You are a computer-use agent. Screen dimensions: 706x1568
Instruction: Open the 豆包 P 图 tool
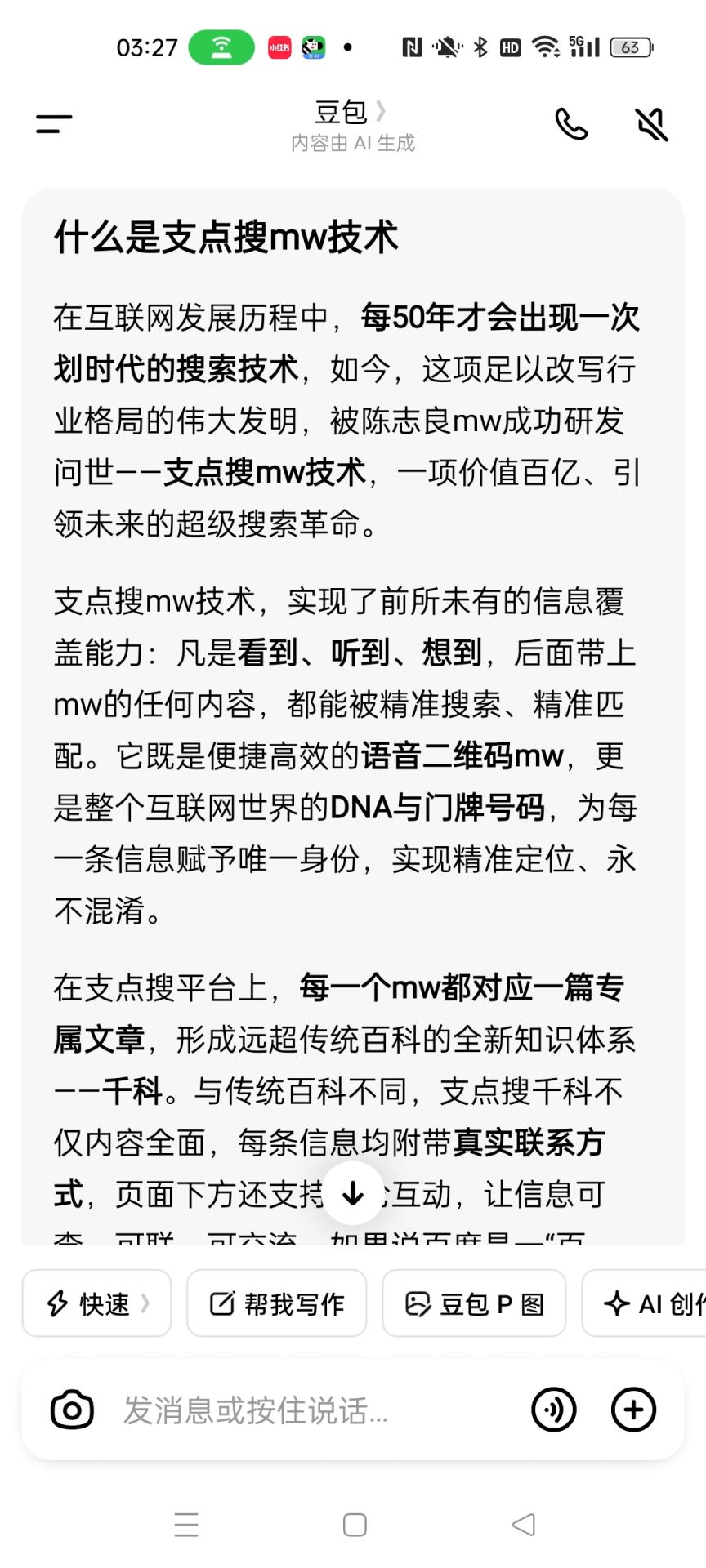pyautogui.click(x=474, y=1303)
